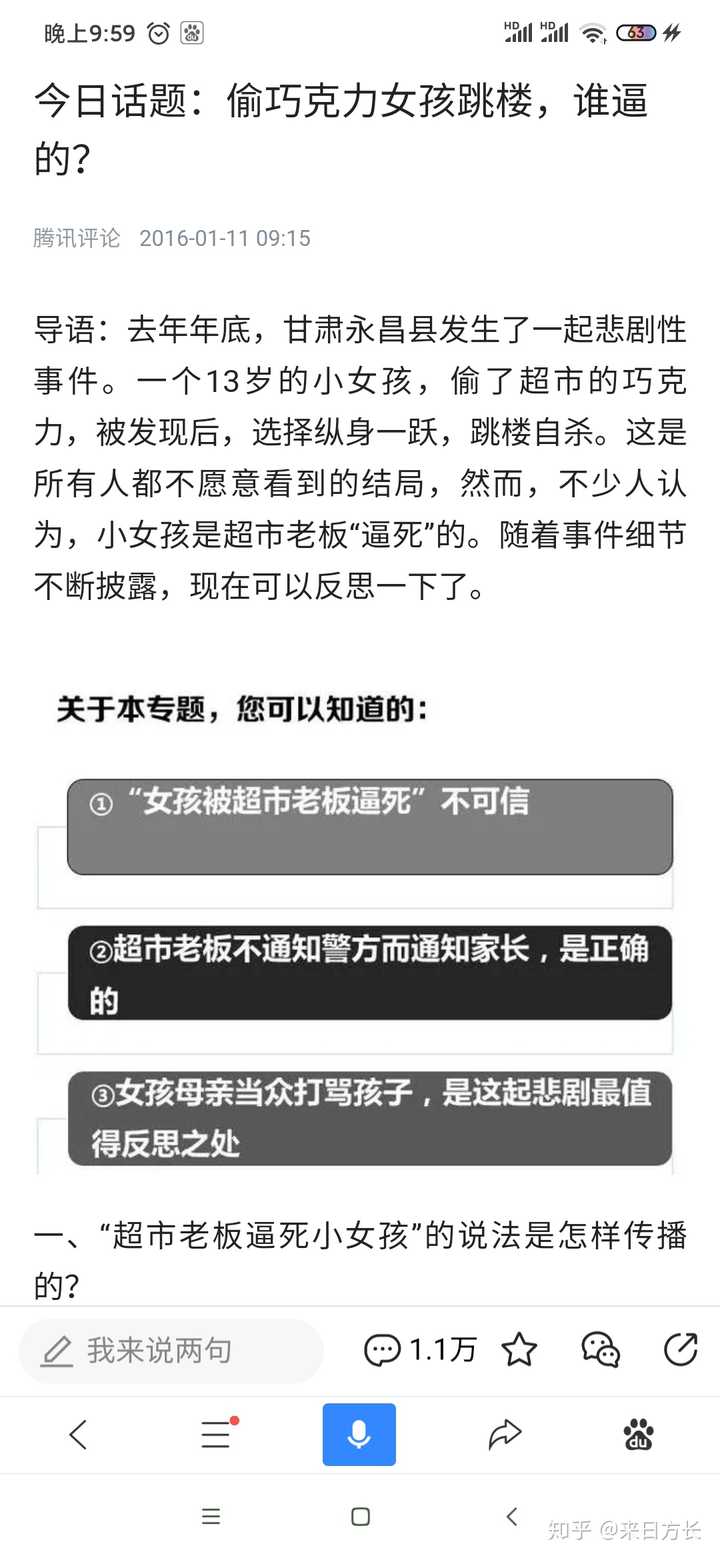Tap the 我来说两句 comment box
This screenshot has width=720, height=1560.
point(170,1350)
